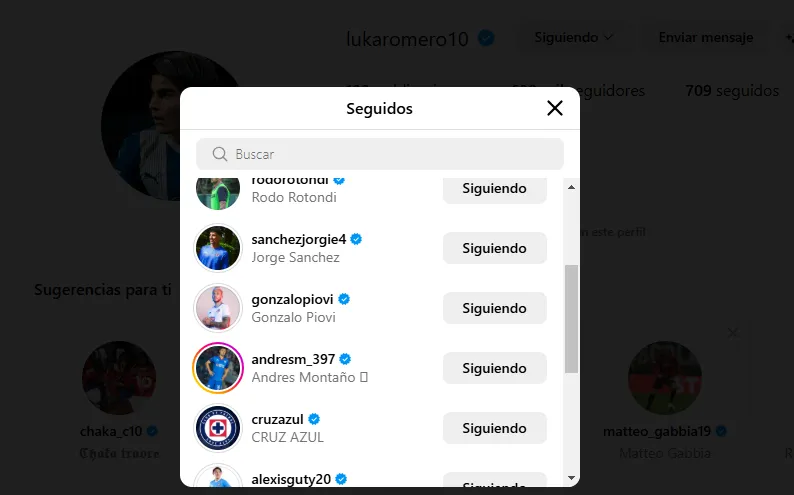794x495 pixels.
Task: Tap Siguiendo button for Rodo Rotondi
Action: coord(494,189)
